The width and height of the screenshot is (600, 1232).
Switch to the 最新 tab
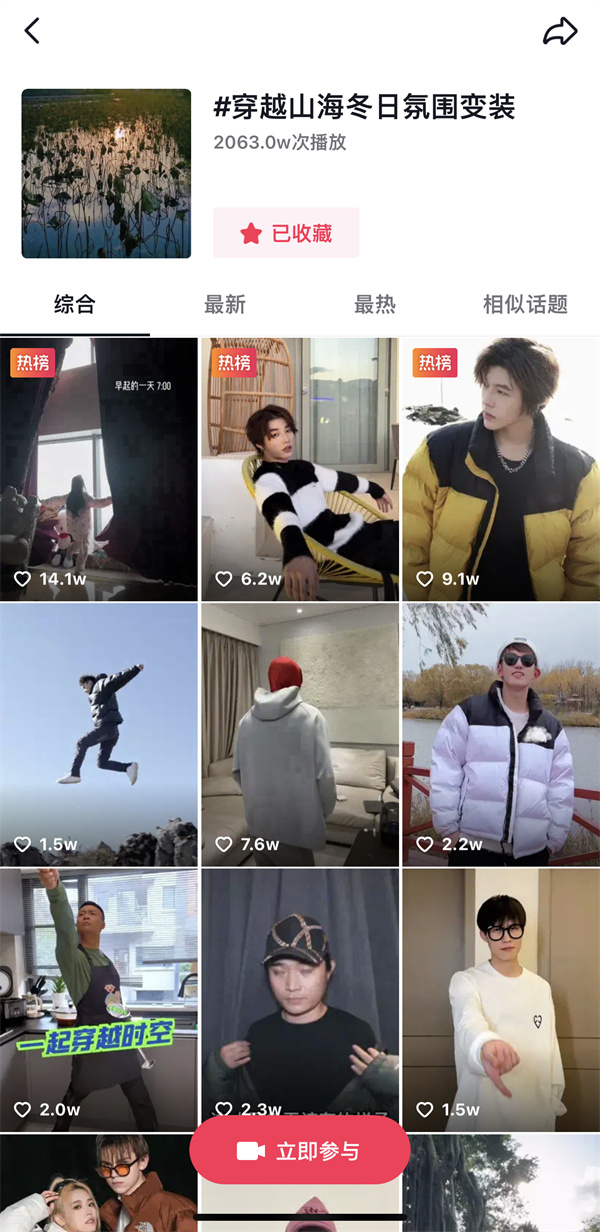pyautogui.click(x=225, y=305)
